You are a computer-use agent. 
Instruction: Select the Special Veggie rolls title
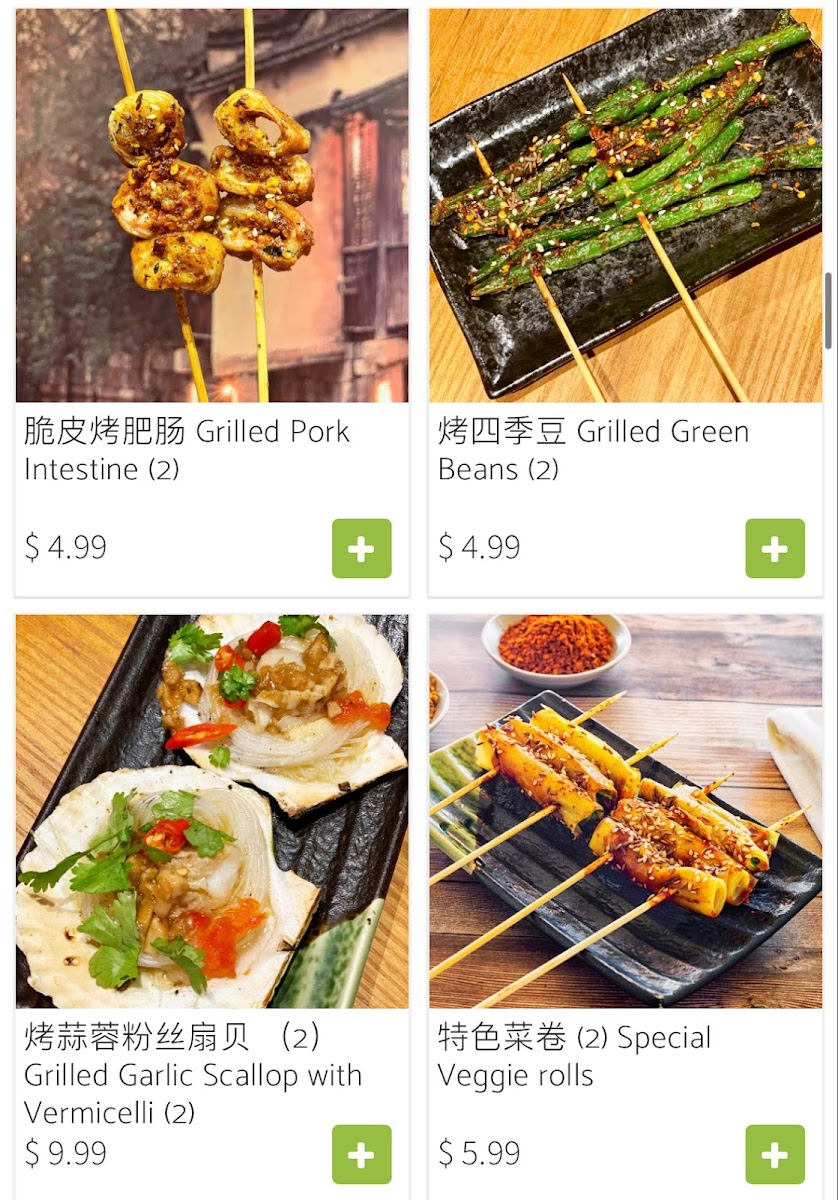[573, 1056]
